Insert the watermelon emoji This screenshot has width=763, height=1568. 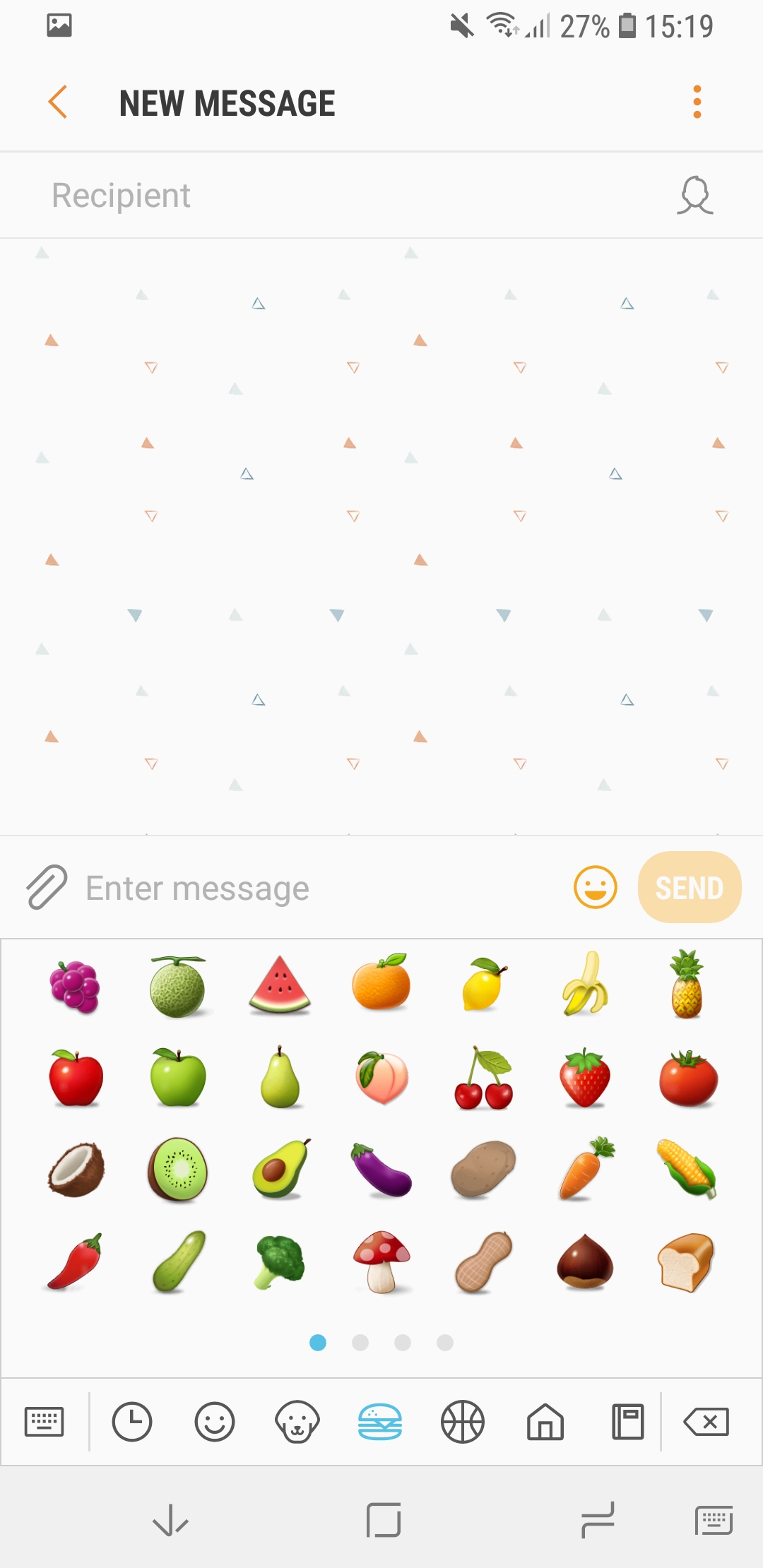pyautogui.click(x=280, y=986)
